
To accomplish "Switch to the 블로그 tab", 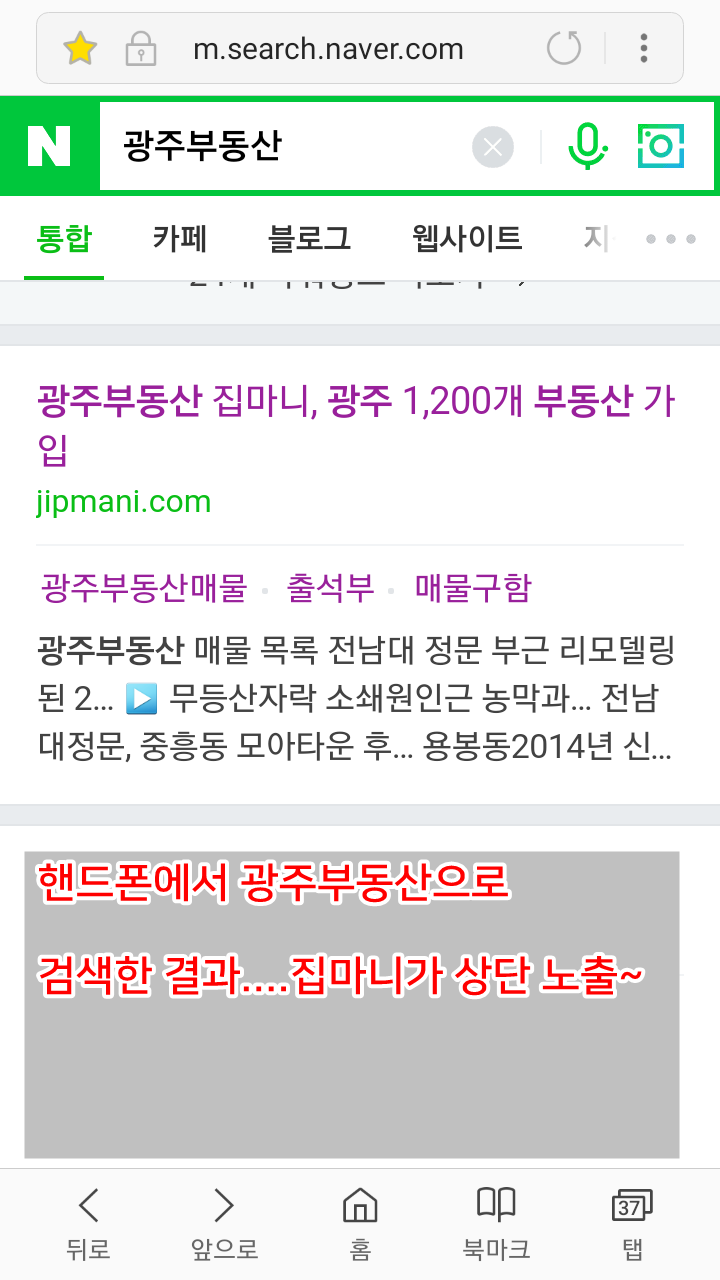I will pyautogui.click(x=310, y=239).
